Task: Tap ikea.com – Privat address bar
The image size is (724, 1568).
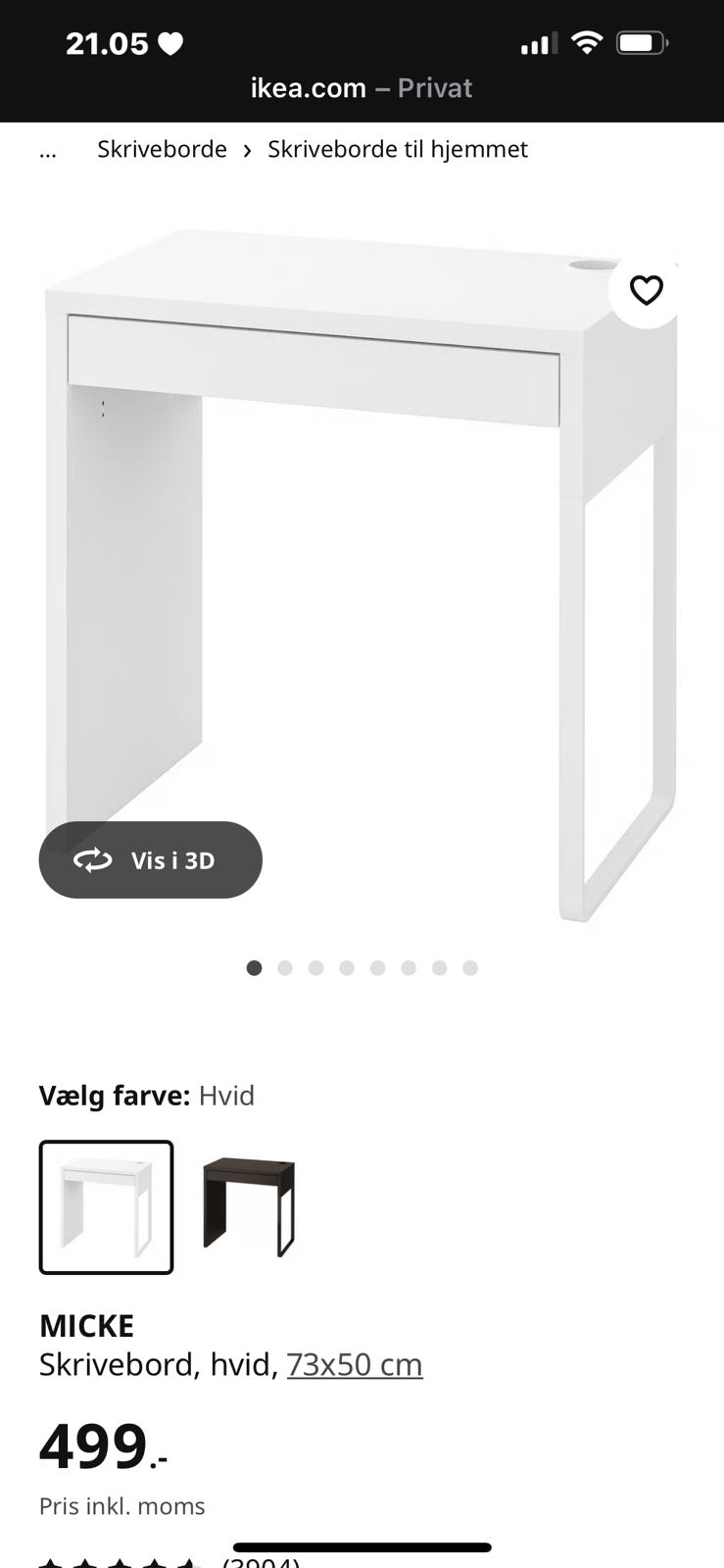Action: 362,88
